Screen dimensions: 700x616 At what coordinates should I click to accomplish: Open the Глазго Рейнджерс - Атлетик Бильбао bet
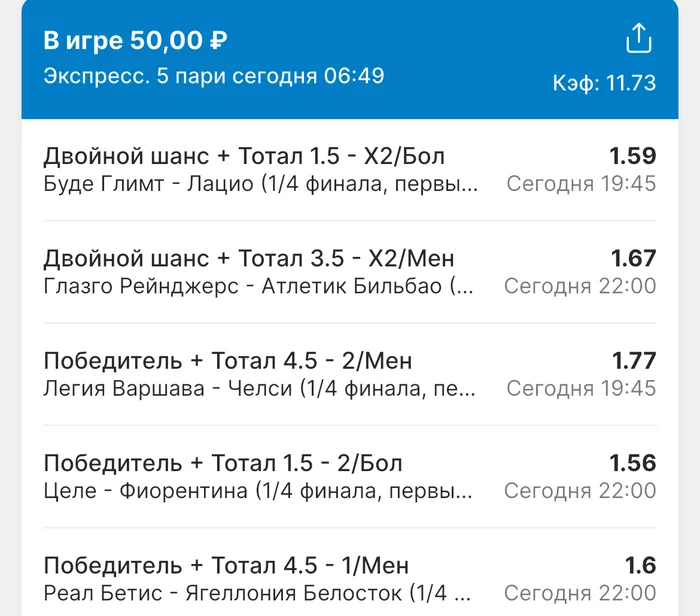point(349,272)
